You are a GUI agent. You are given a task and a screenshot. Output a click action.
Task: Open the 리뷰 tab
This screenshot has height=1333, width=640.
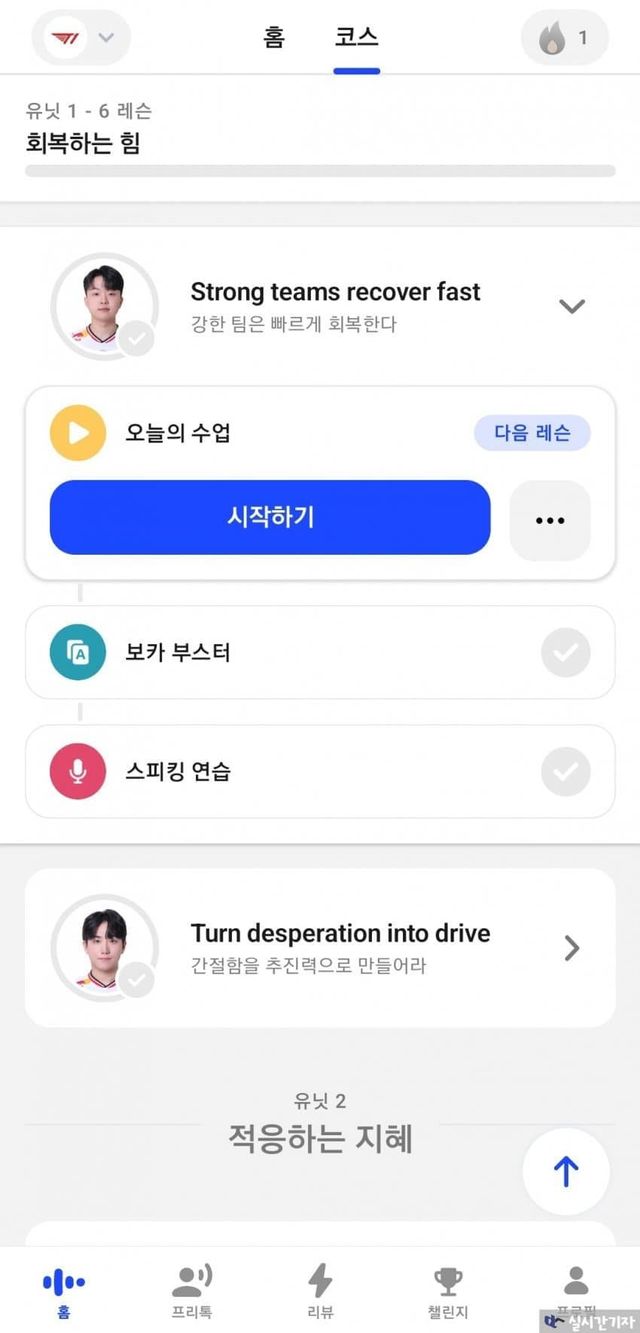(320, 1292)
